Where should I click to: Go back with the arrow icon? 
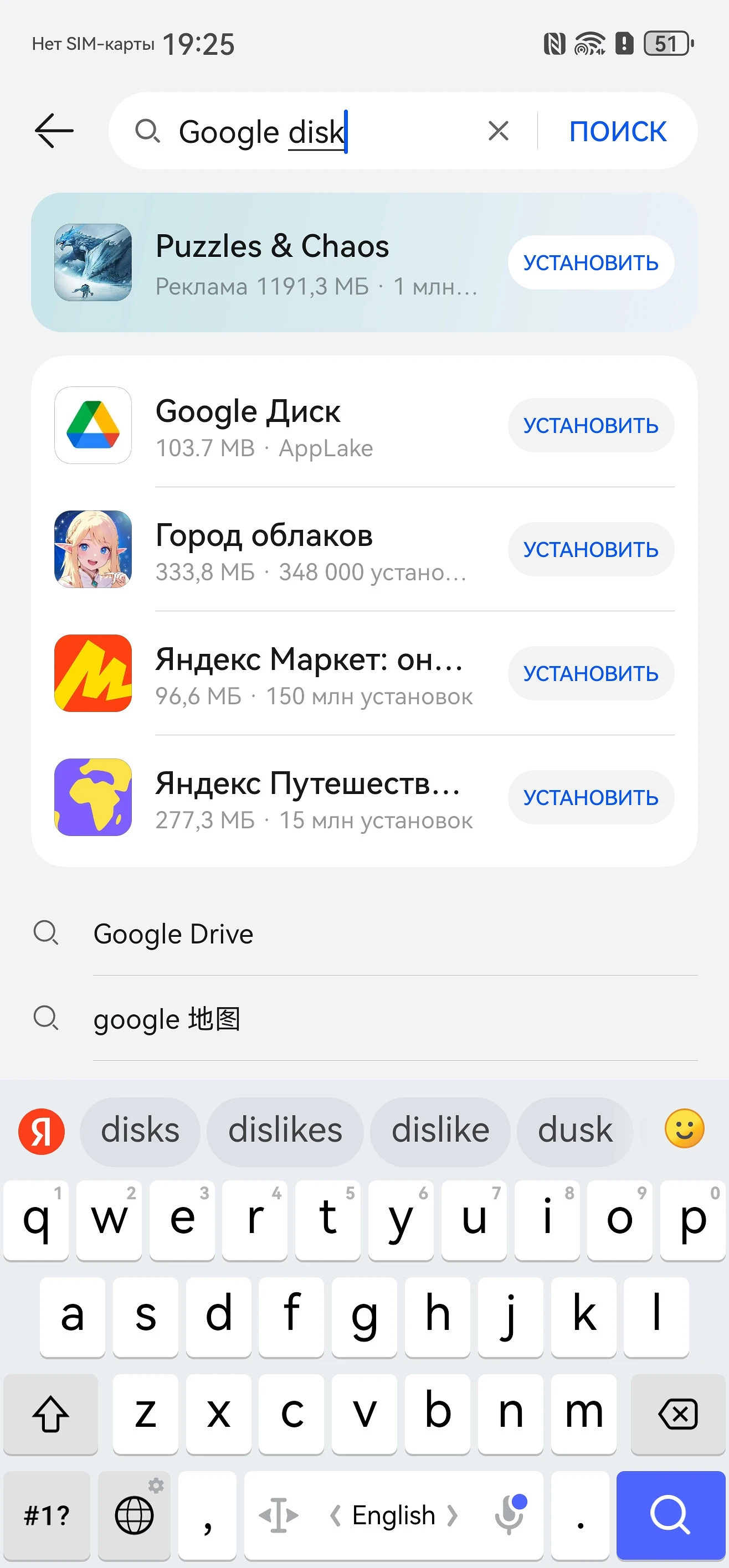coord(54,131)
